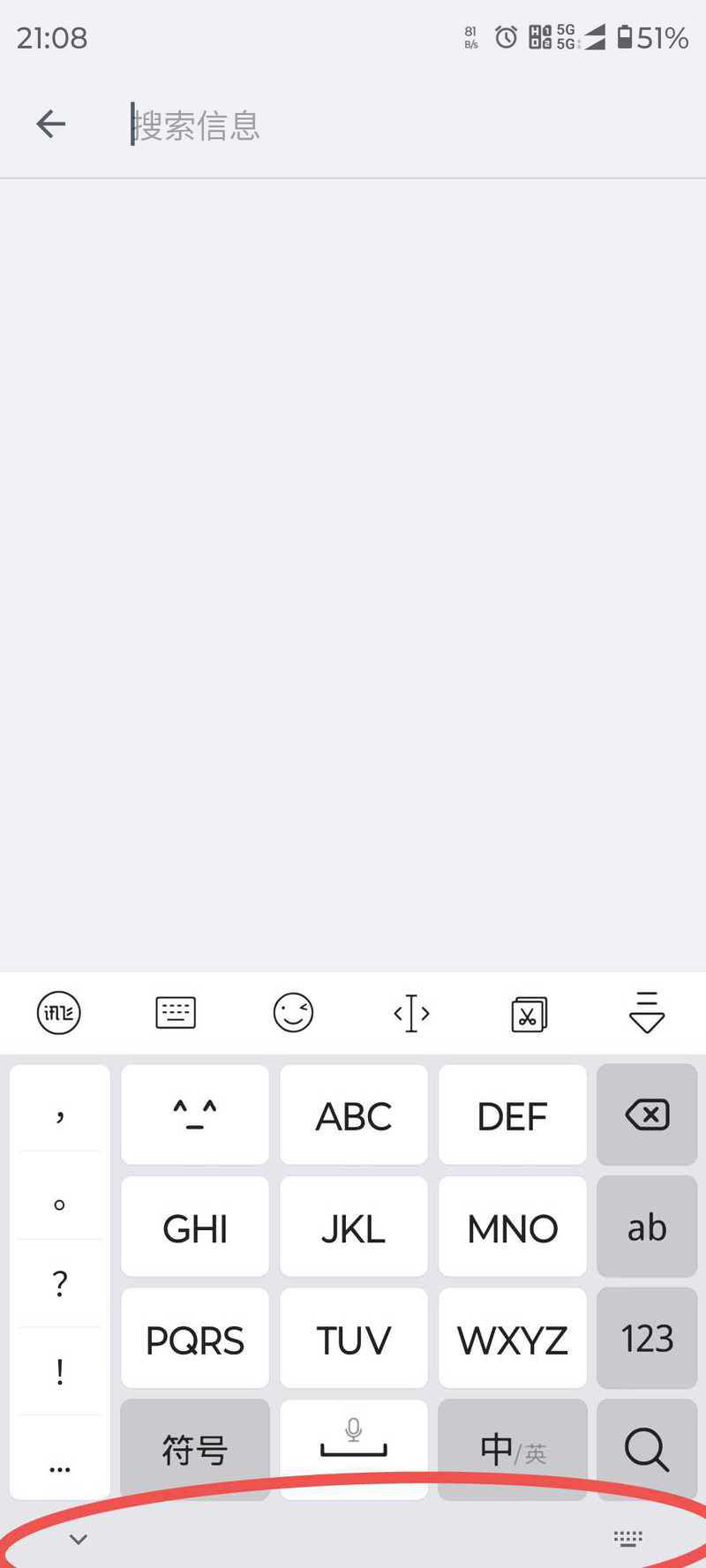Tap the PQRS key
The width and height of the screenshot is (706, 1568).
195,1339
